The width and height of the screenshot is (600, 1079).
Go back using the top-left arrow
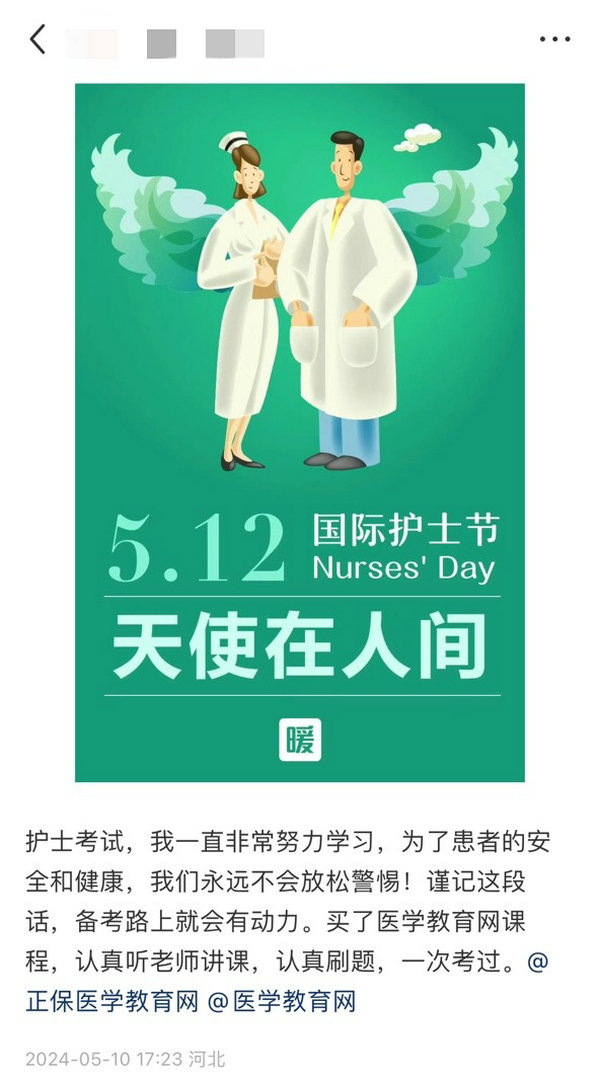coord(38,40)
